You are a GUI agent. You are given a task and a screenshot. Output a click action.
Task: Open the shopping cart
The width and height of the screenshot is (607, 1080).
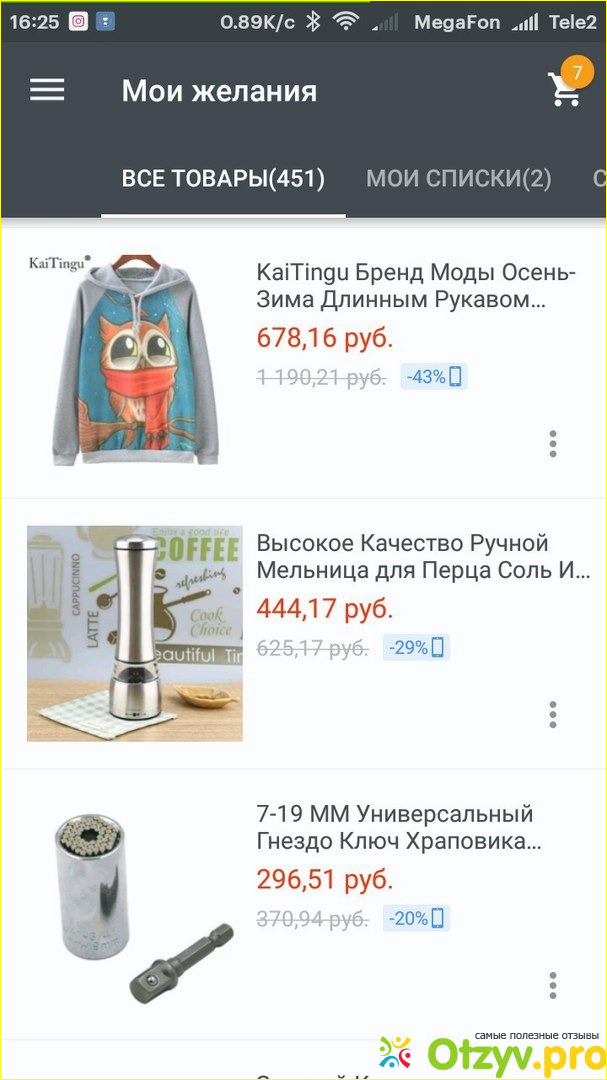[566, 89]
